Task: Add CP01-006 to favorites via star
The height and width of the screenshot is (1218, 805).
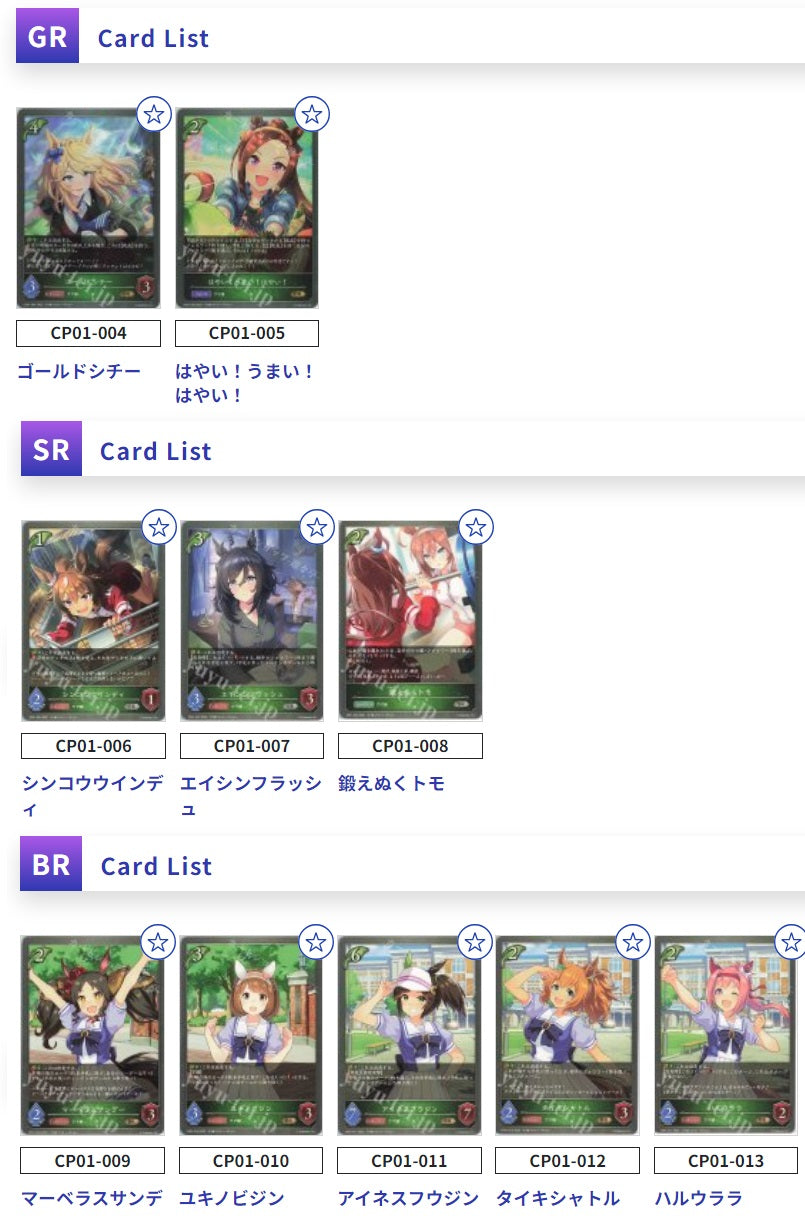Action: (x=158, y=526)
